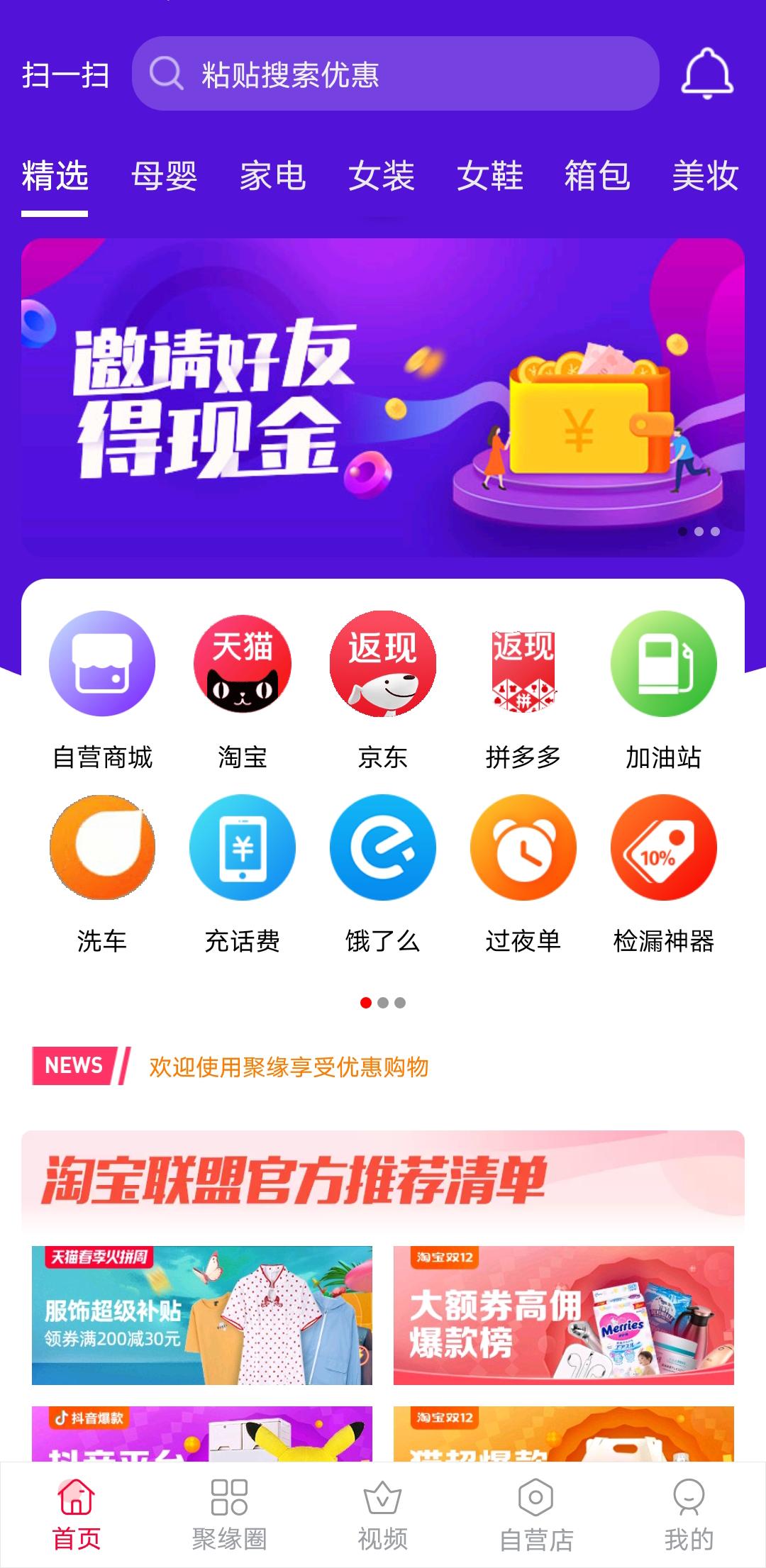The image size is (766, 1568).
Task: Select the 家电 category tab
Action: [x=272, y=176]
